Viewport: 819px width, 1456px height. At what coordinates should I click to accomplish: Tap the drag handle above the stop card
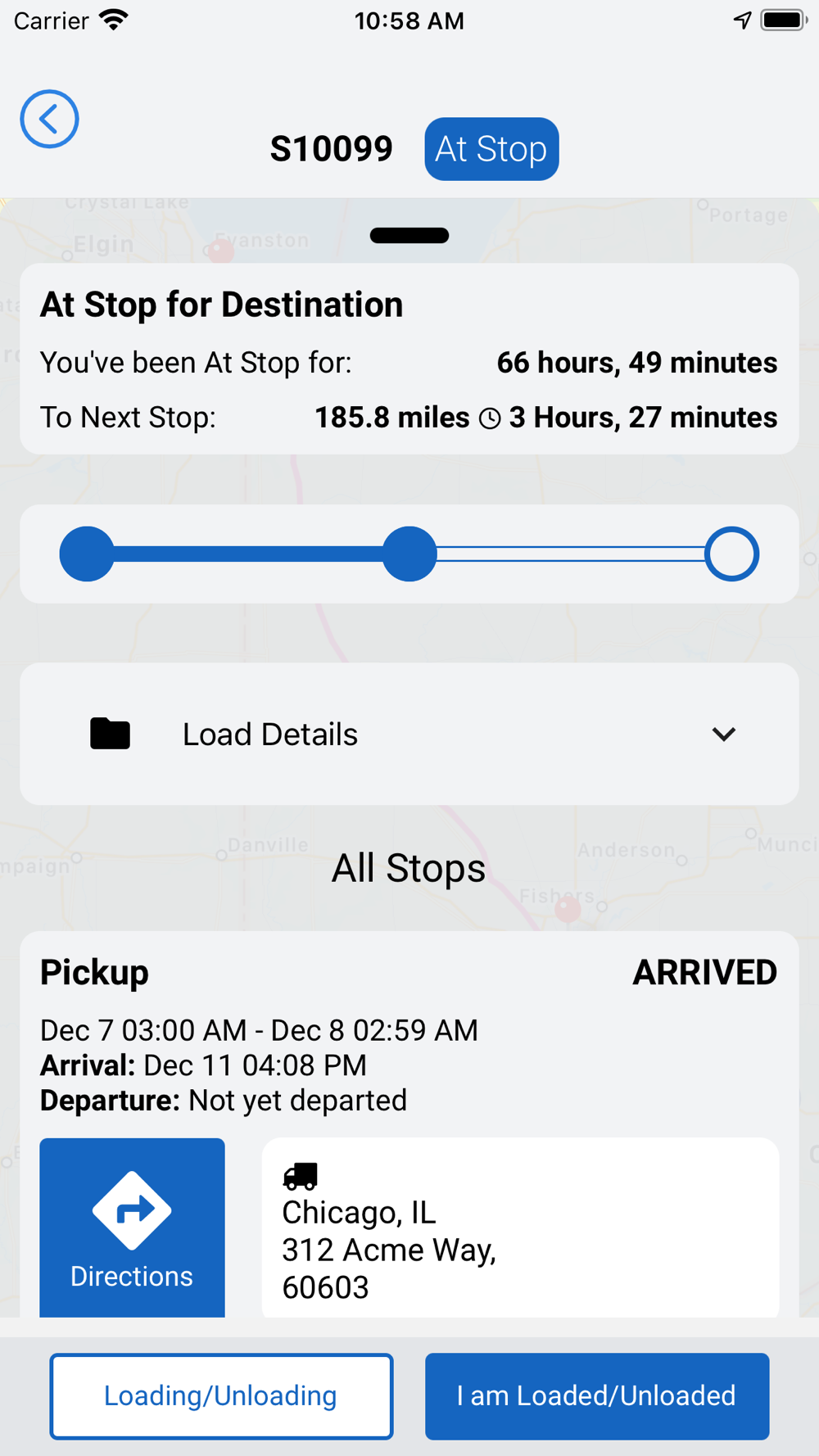(x=409, y=236)
